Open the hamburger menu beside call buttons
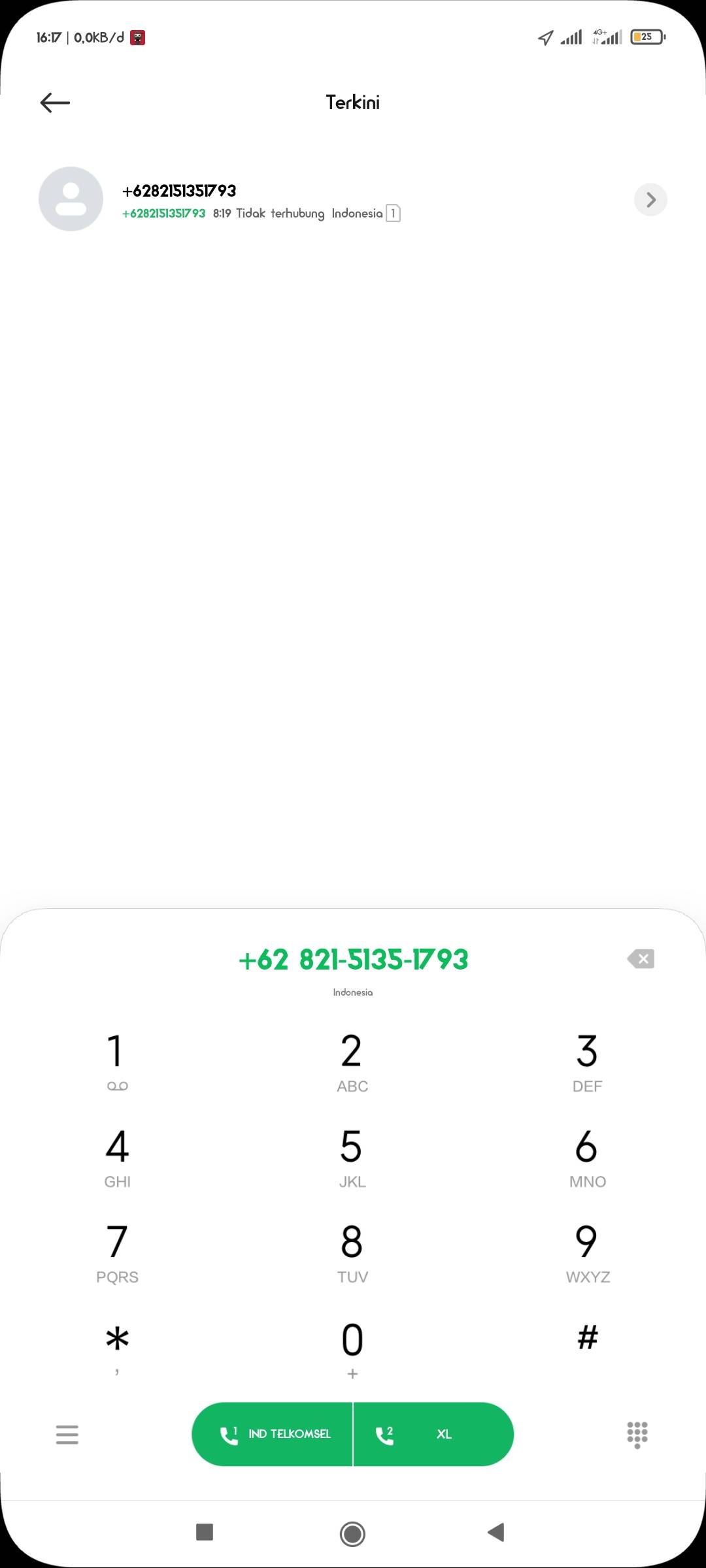The width and height of the screenshot is (706, 1568). click(x=67, y=1434)
